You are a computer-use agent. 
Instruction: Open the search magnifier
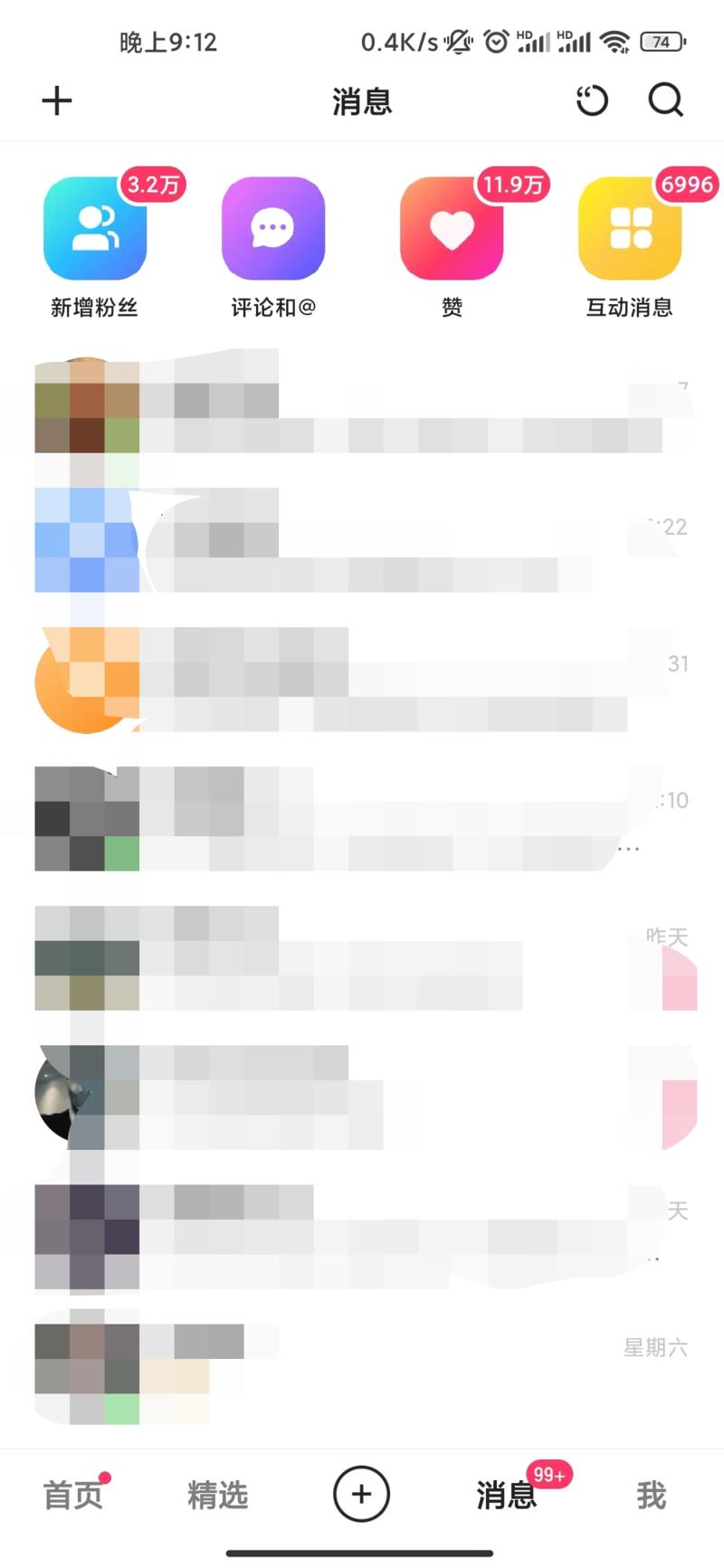[665, 100]
